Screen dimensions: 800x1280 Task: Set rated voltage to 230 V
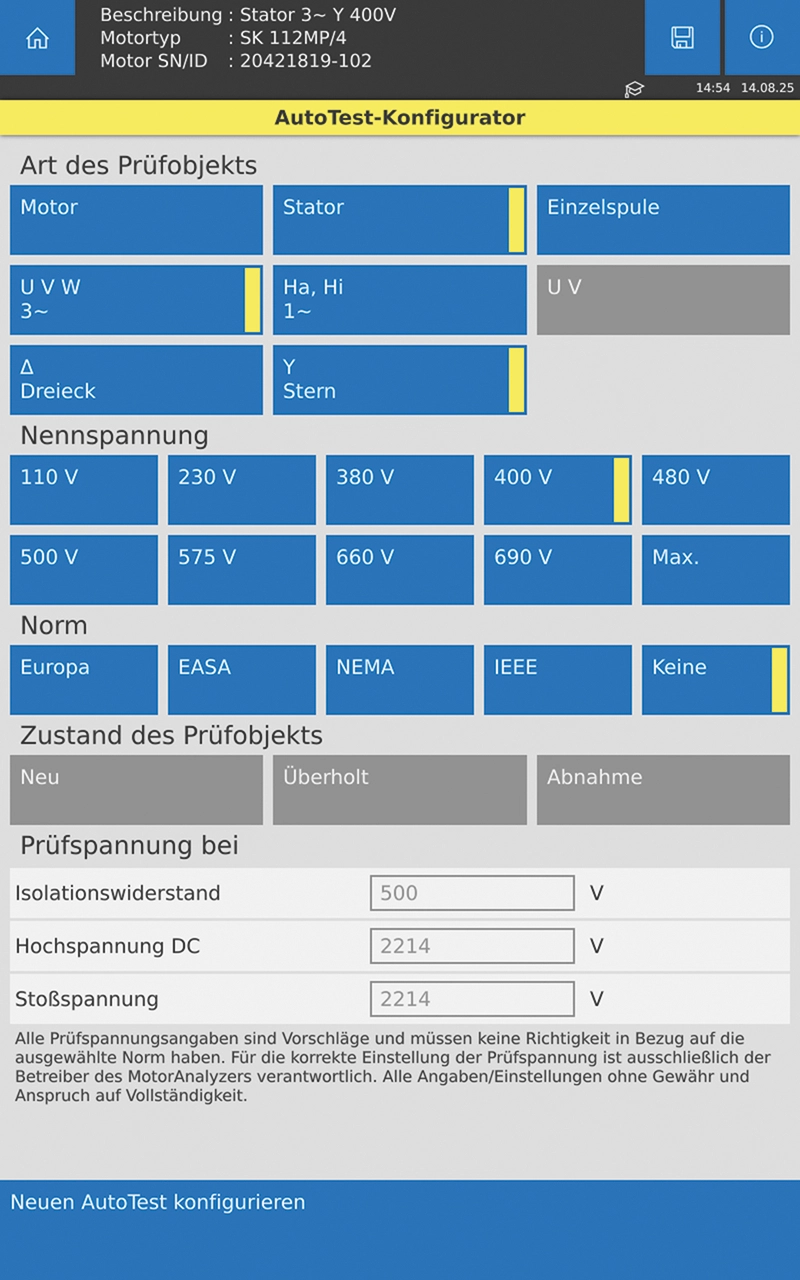241,490
